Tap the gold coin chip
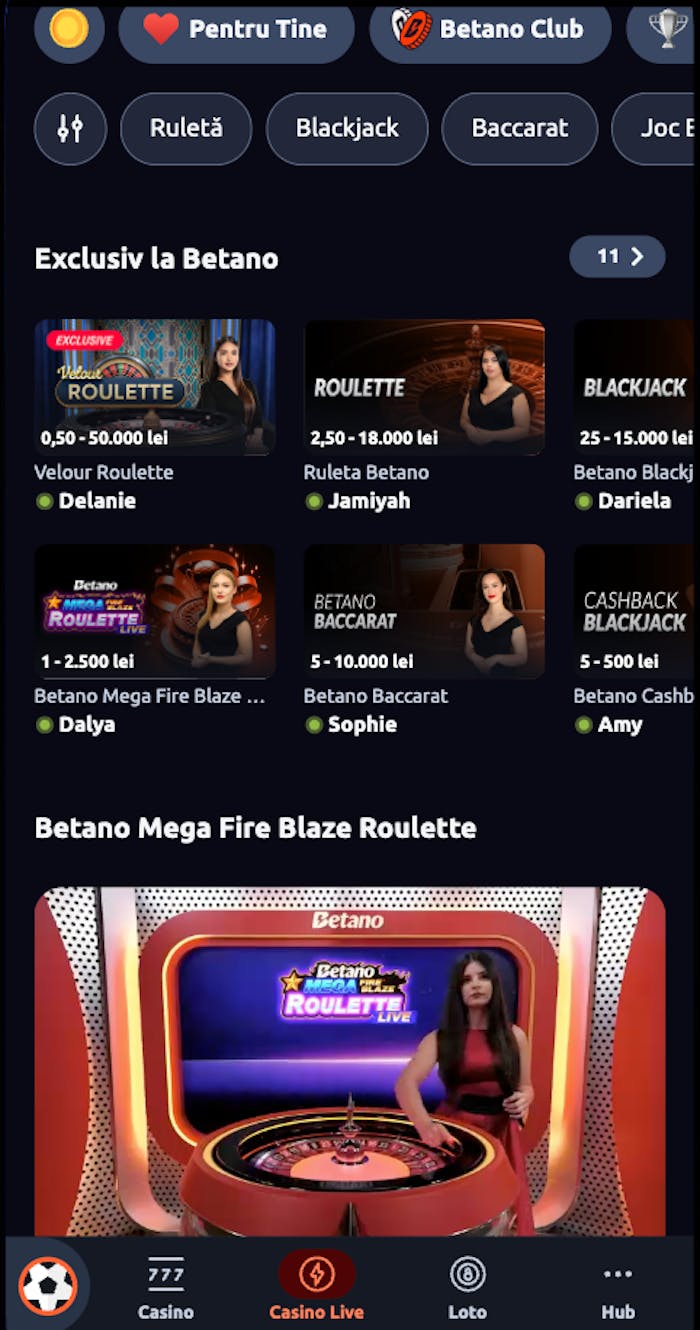This screenshot has width=700, height=1330. point(69,29)
